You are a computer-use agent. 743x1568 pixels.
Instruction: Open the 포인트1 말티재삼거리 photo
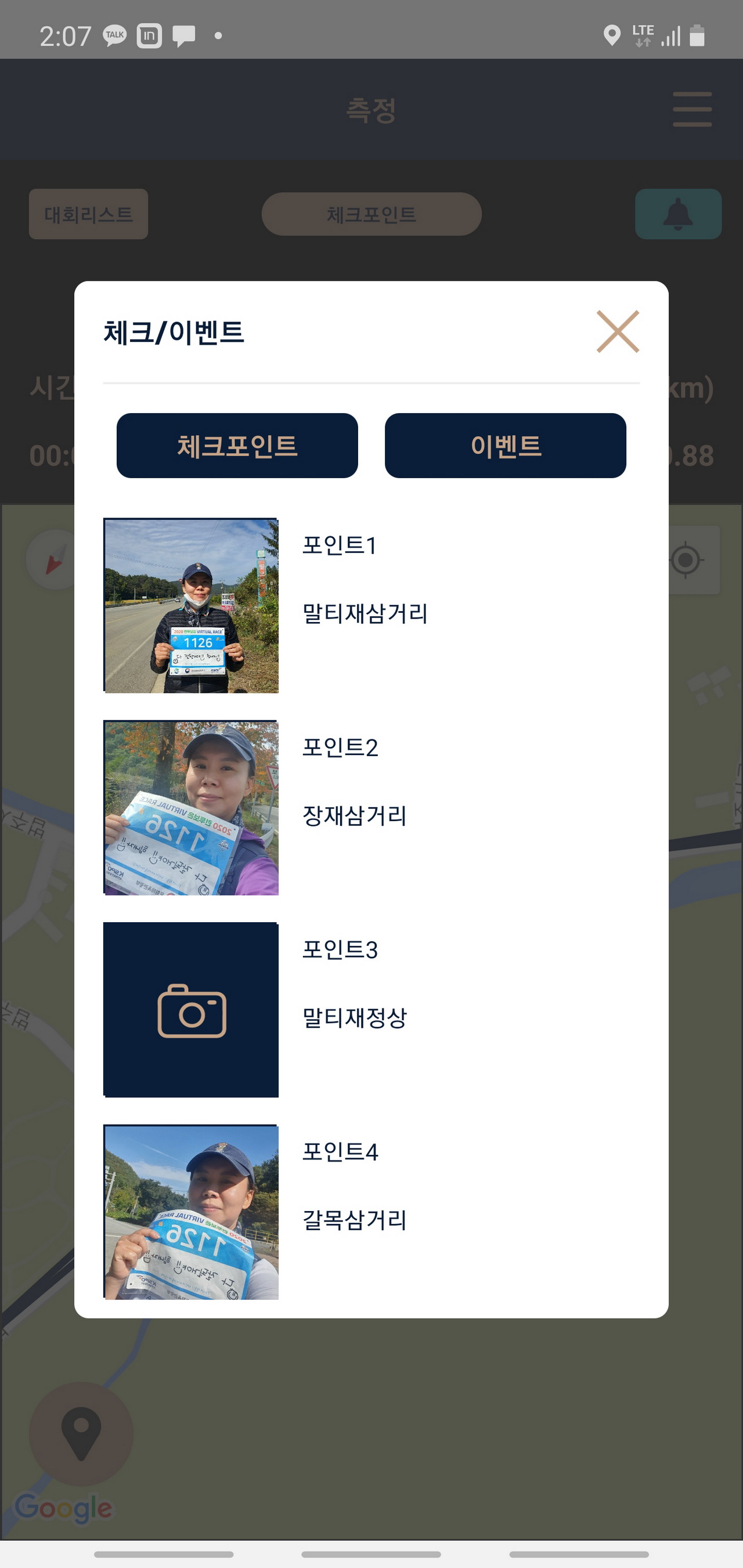(191, 605)
